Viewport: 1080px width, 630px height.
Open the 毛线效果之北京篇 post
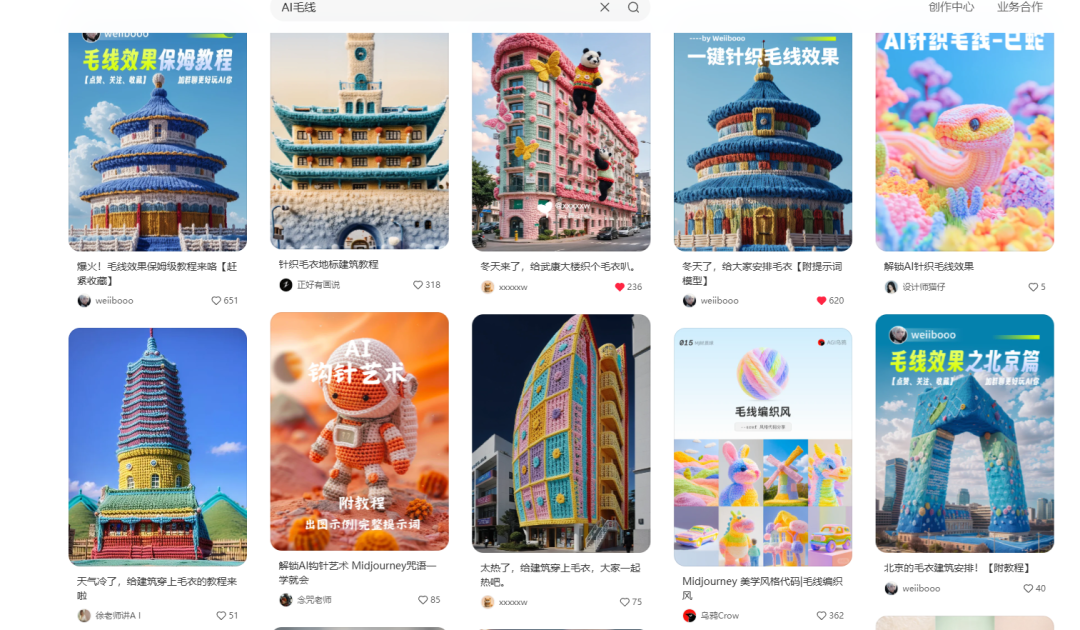(964, 432)
